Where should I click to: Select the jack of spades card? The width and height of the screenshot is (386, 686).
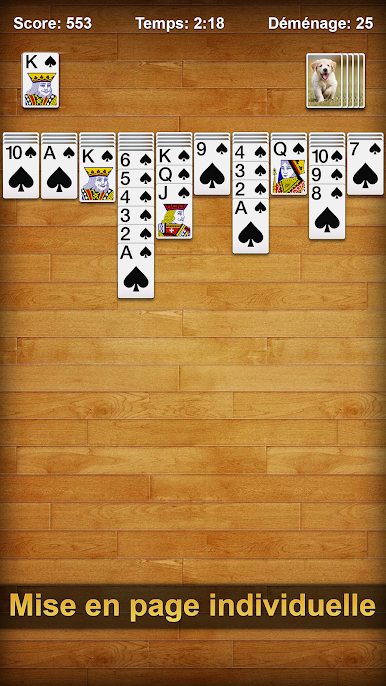tap(174, 211)
